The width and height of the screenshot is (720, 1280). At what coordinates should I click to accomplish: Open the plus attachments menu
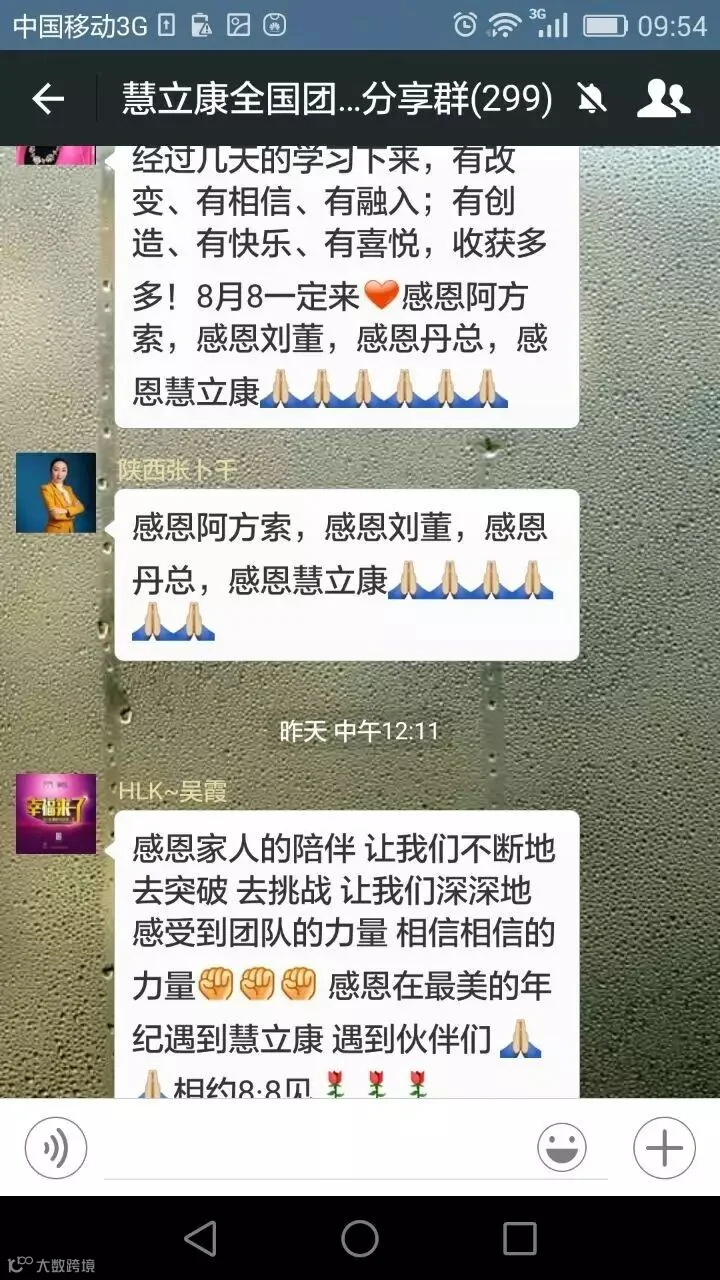point(664,1148)
